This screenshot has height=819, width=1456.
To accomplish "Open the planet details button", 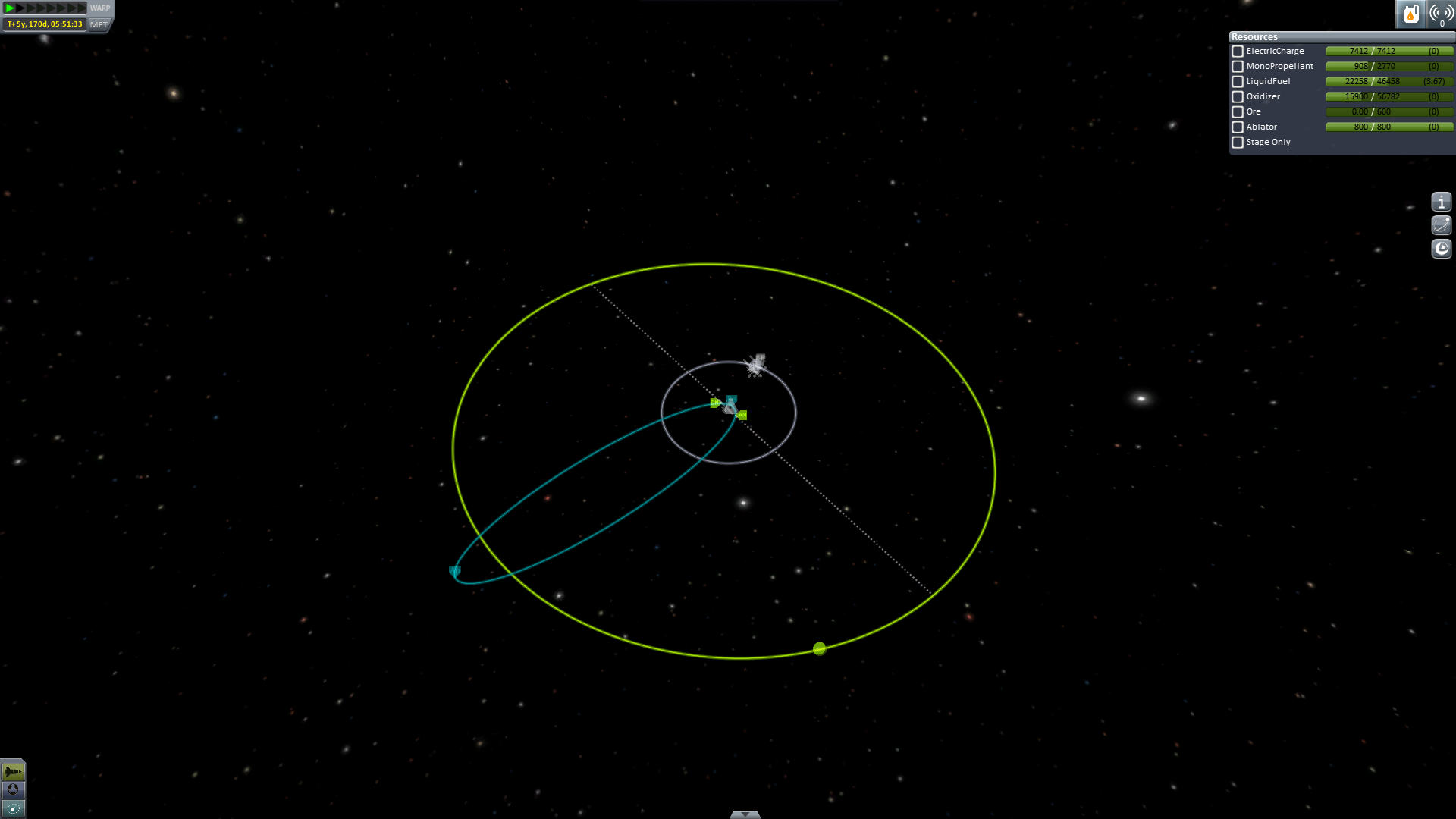I will click(x=1441, y=249).
